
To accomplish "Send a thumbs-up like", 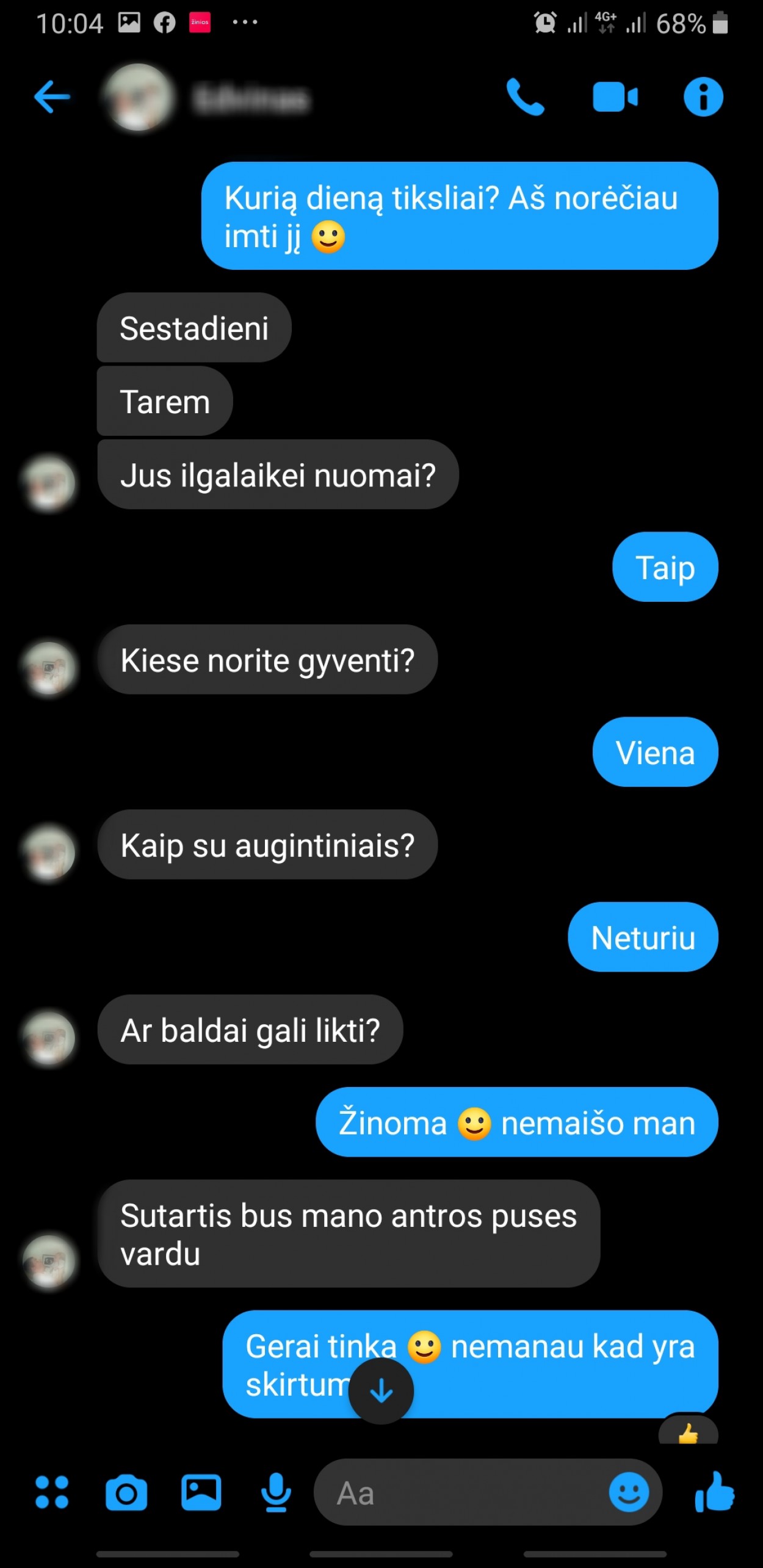I will (x=714, y=1493).
